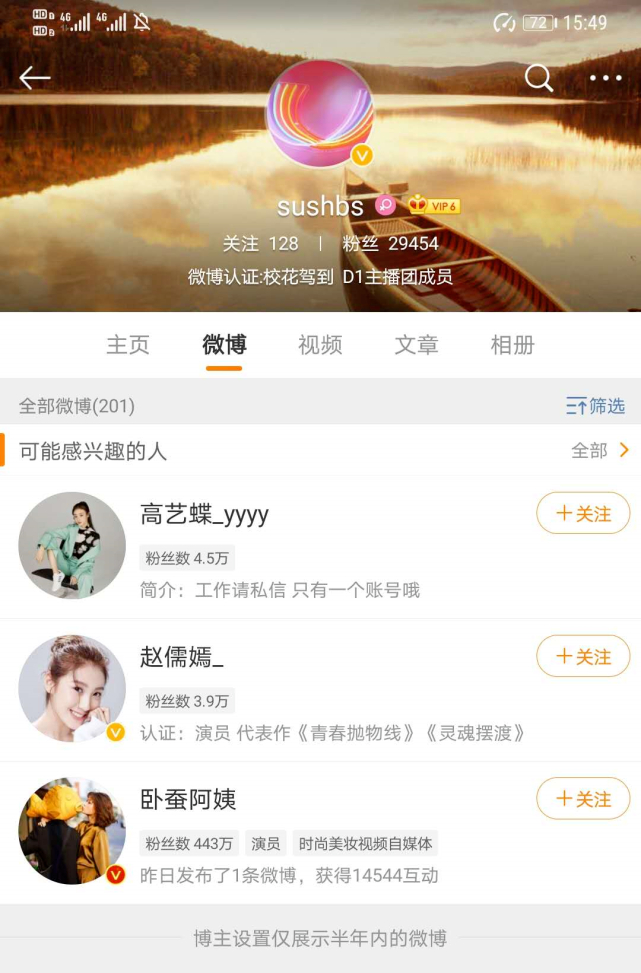Follow 赵儒嫣_

[583, 657]
